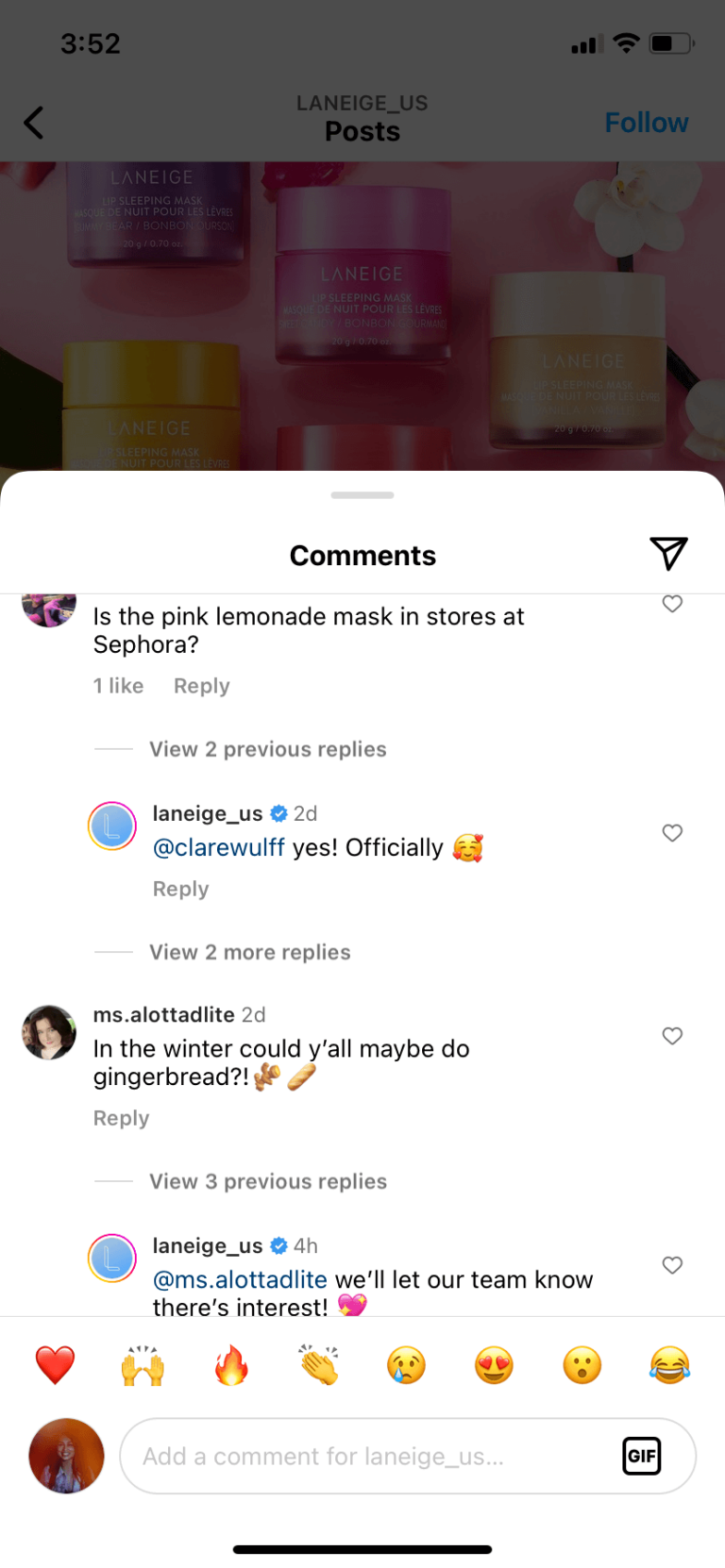The height and width of the screenshot is (1568, 725).
Task: Expand View 2 more replies
Action: [249, 952]
